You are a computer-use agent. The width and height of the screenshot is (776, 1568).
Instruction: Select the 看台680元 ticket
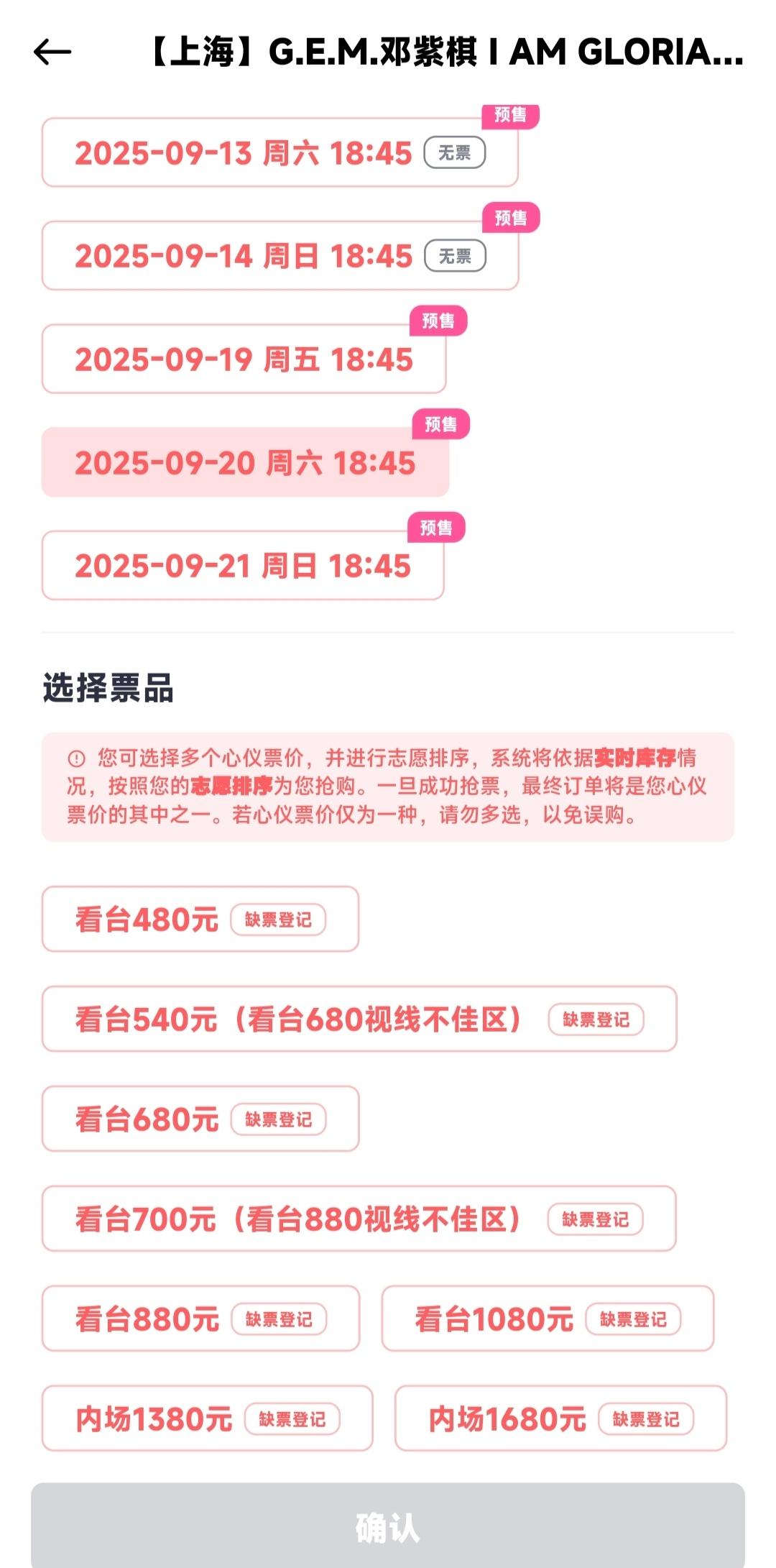click(200, 1119)
